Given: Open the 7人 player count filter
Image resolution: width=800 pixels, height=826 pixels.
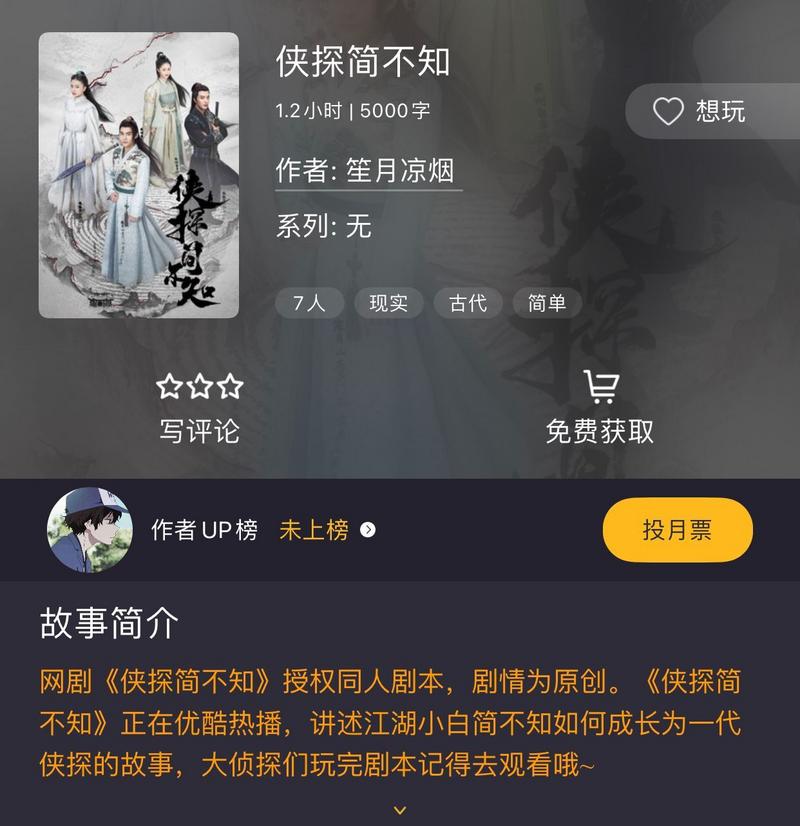Looking at the screenshot, I should click(309, 303).
